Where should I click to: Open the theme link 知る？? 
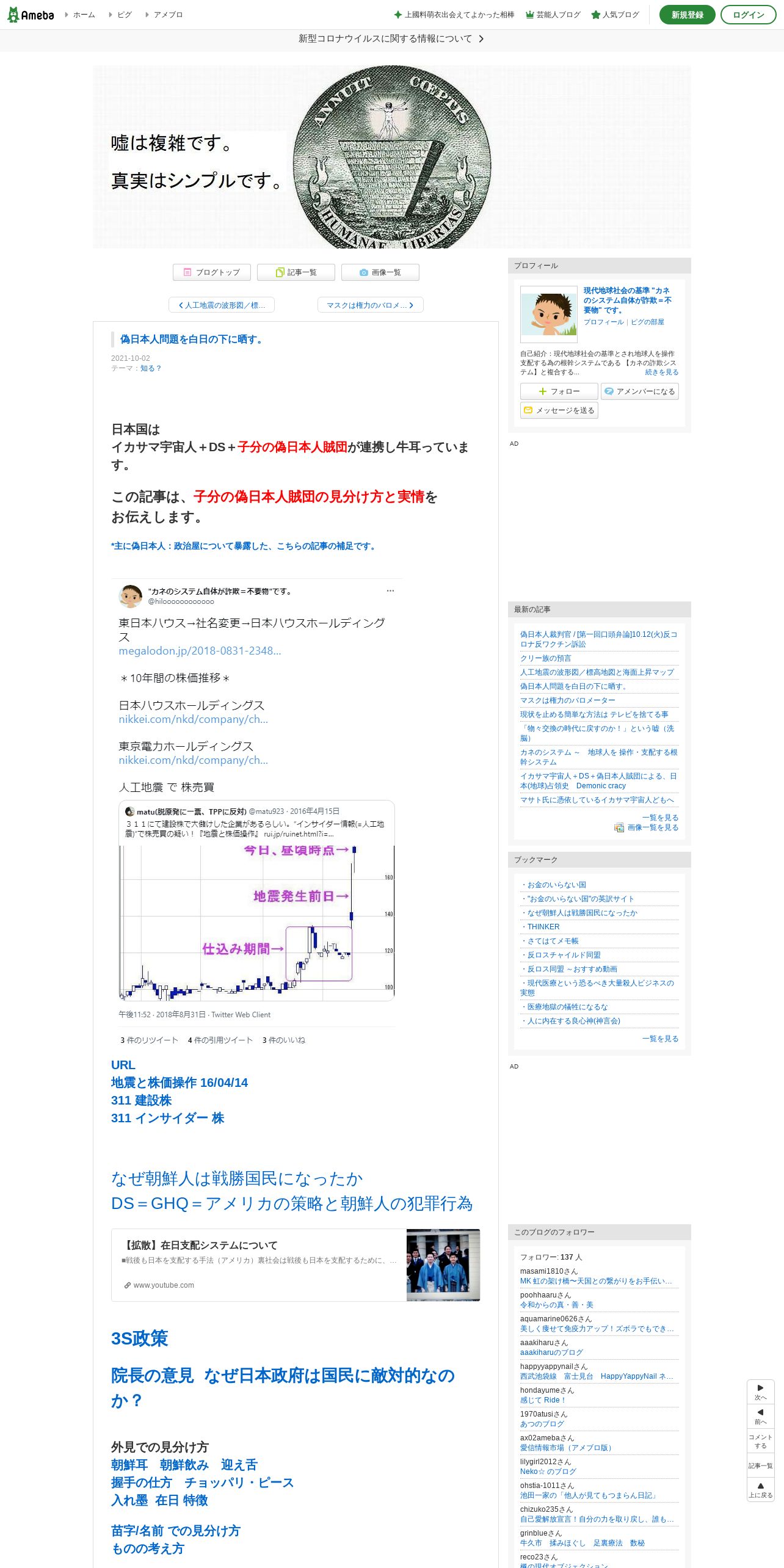point(151,368)
